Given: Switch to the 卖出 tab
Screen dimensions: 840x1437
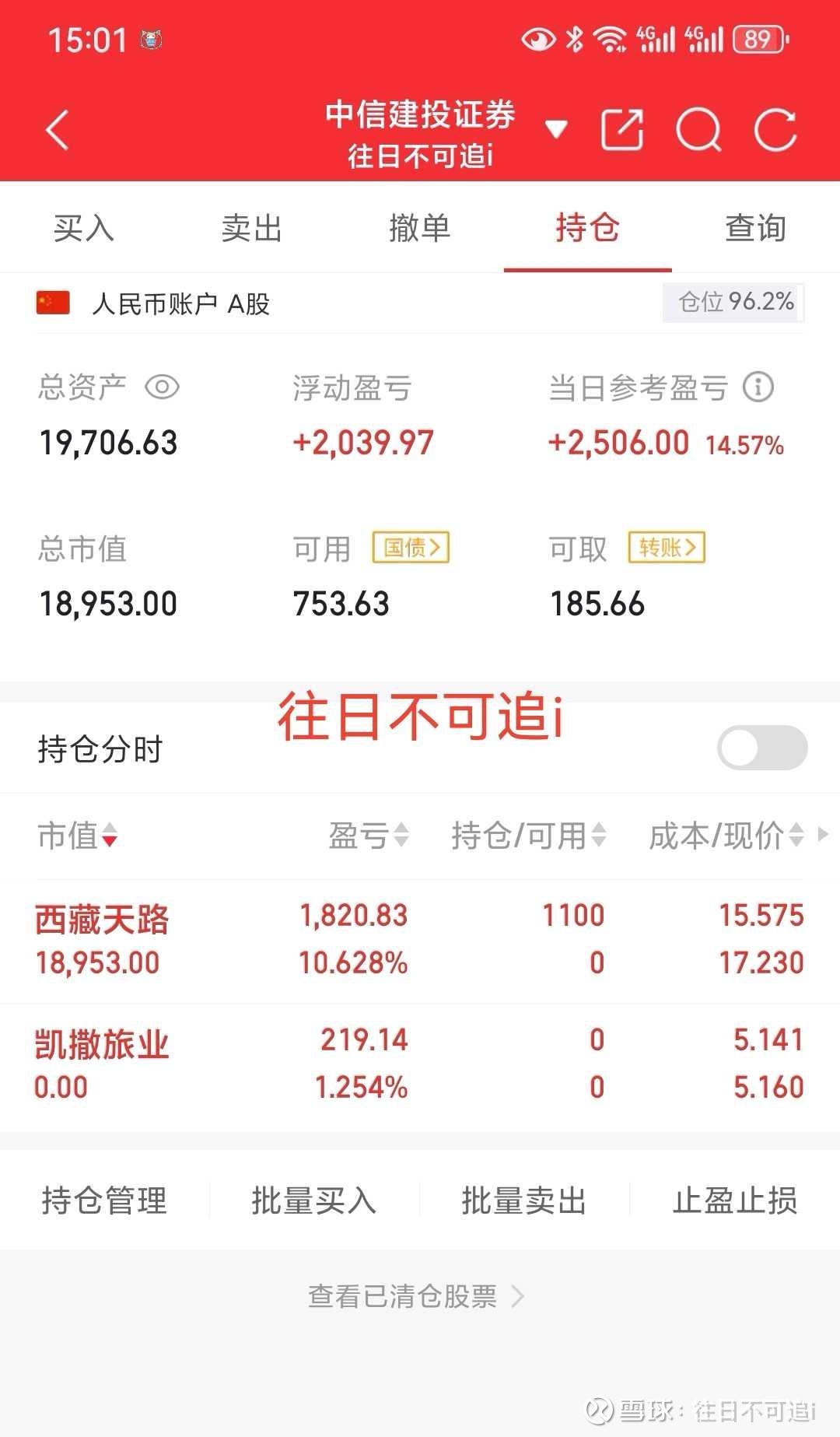Looking at the screenshot, I should (251, 228).
